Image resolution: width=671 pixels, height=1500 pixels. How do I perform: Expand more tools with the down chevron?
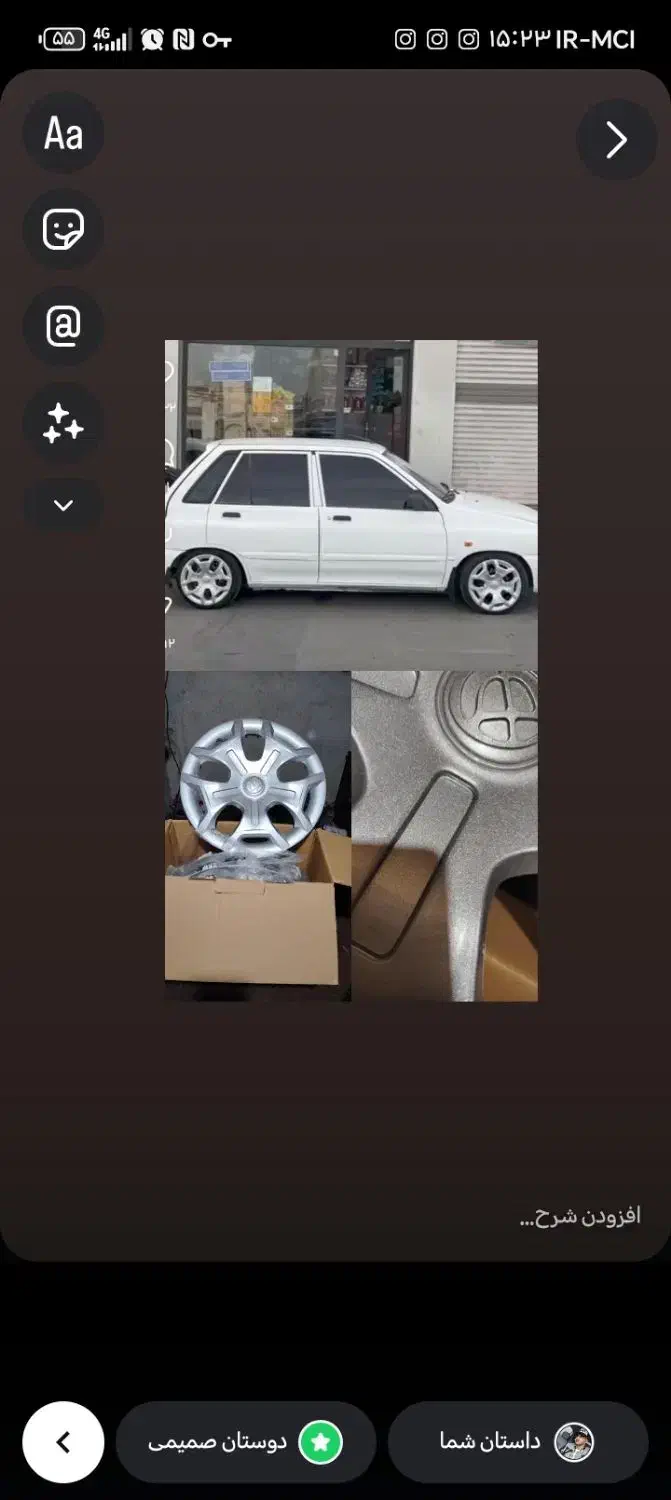(x=63, y=505)
